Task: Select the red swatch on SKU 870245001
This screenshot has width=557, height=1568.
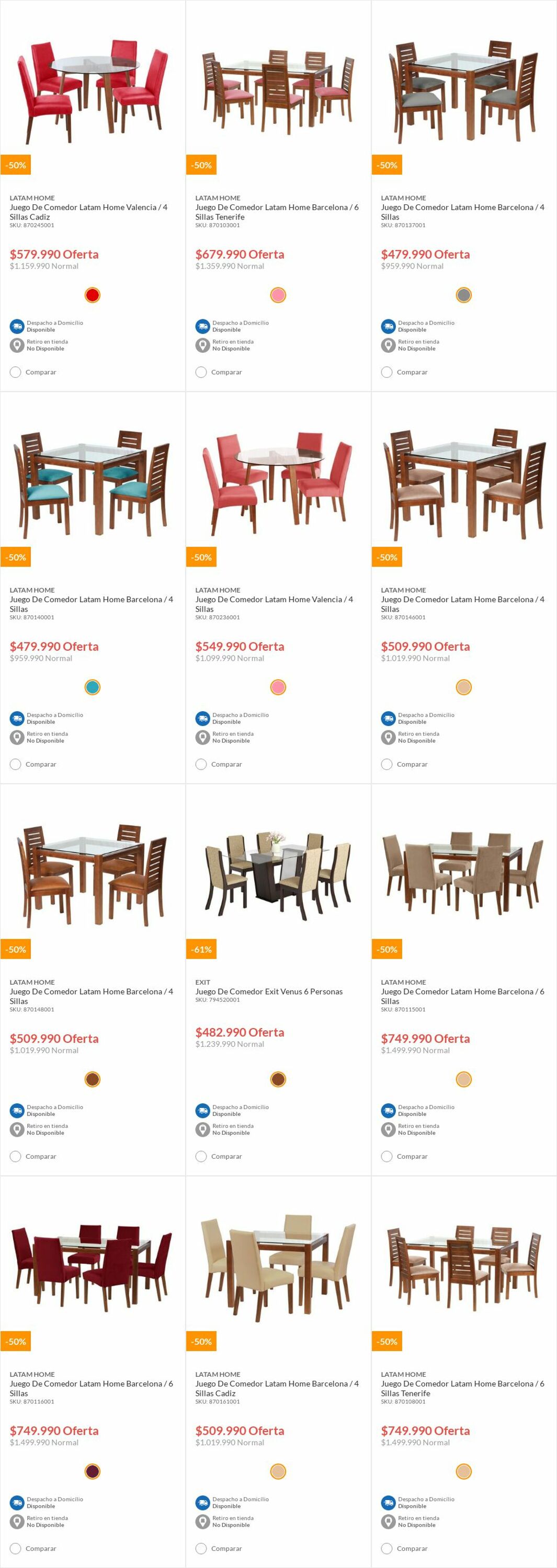Action: pyautogui.click(x=93, y=295)
